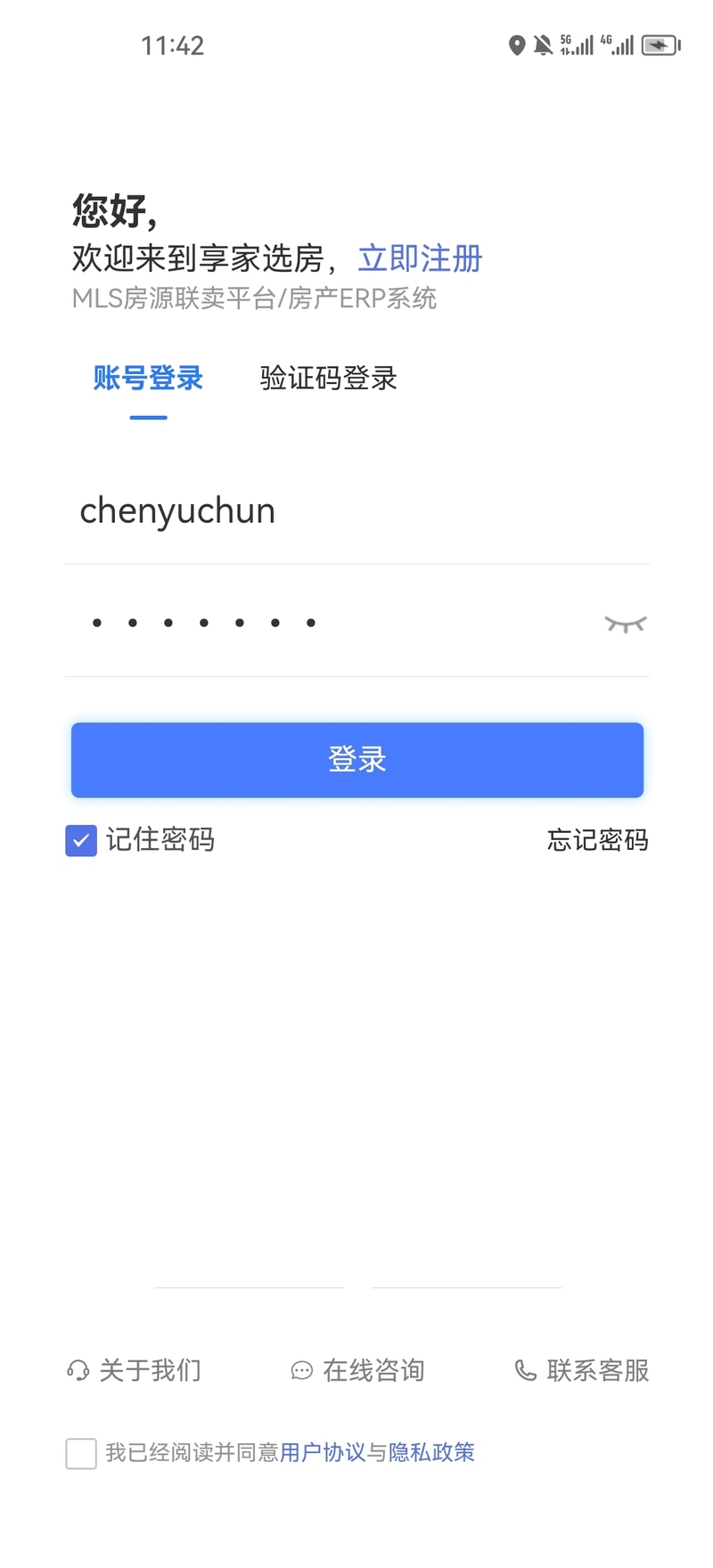Focus the username field with chenyuchun
Screen dimensions: 713x1568
click(356, 511)
